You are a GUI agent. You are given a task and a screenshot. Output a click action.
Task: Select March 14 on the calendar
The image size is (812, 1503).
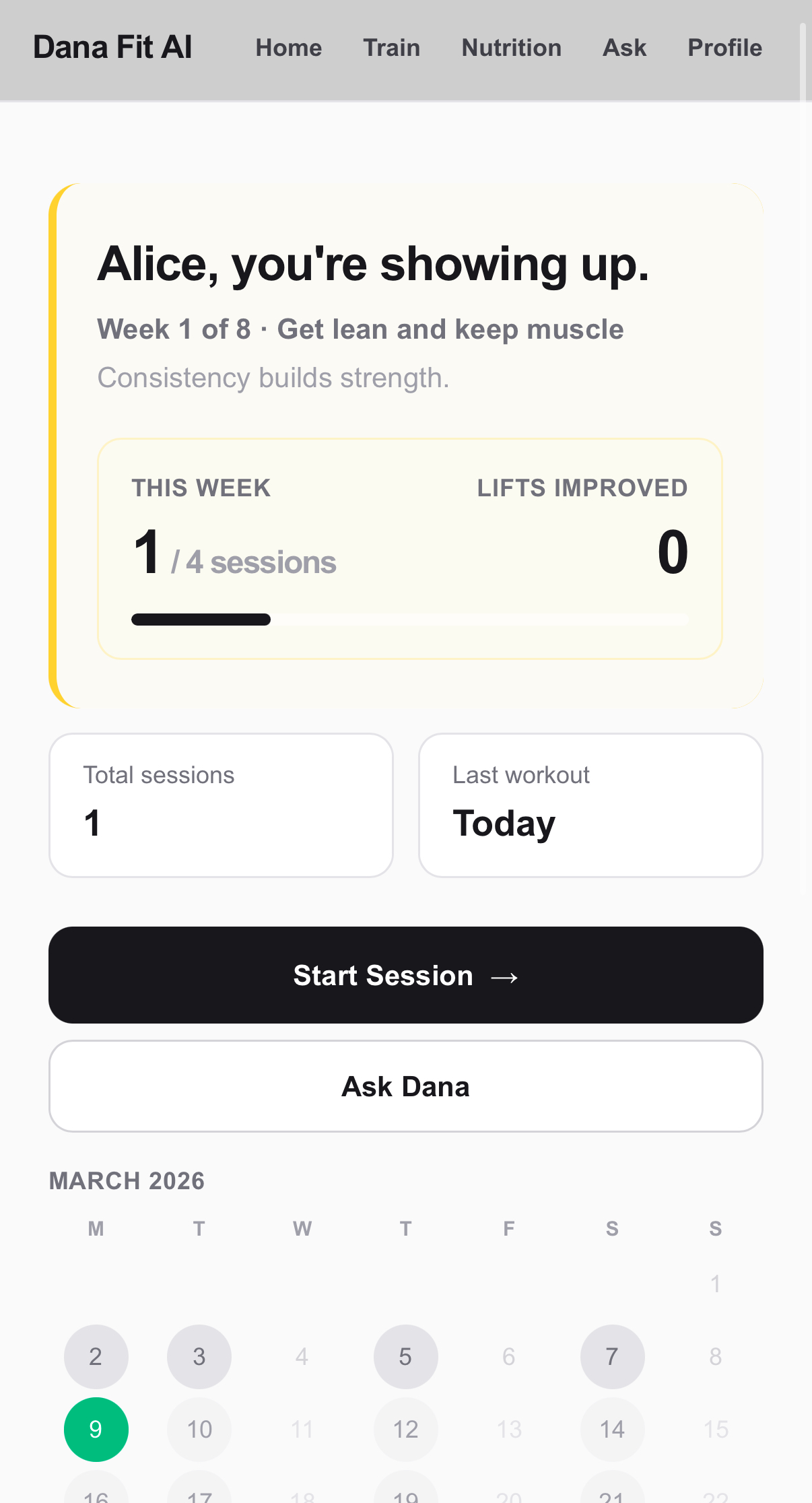(611, 1429)
